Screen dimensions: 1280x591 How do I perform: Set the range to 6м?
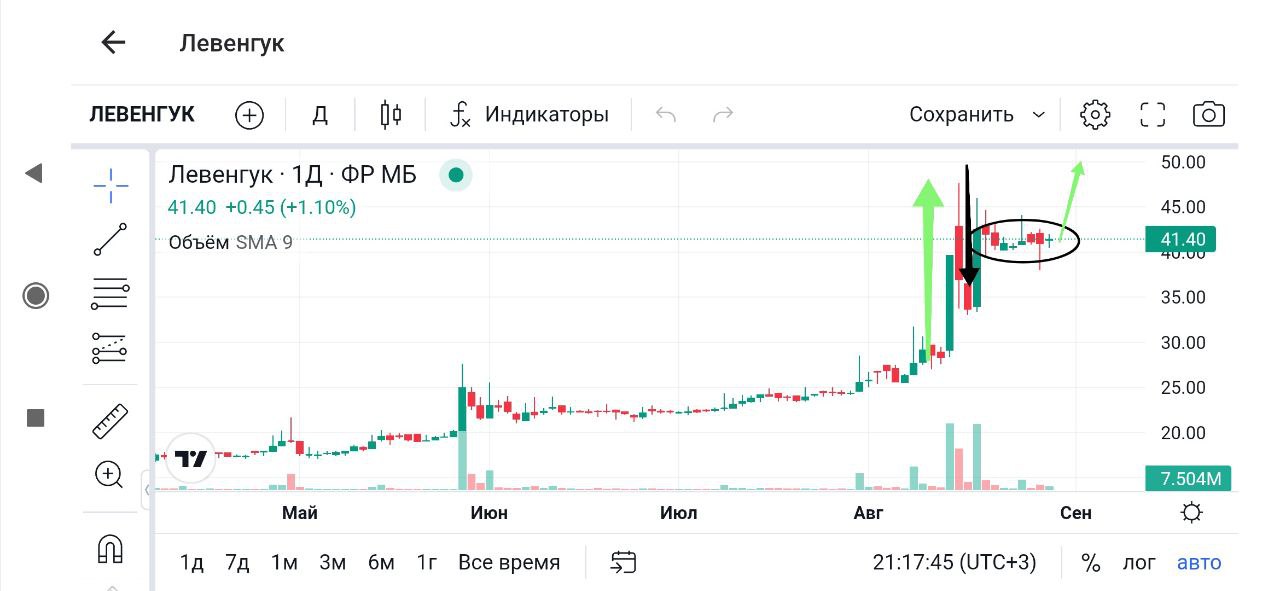tap(381, 562)
